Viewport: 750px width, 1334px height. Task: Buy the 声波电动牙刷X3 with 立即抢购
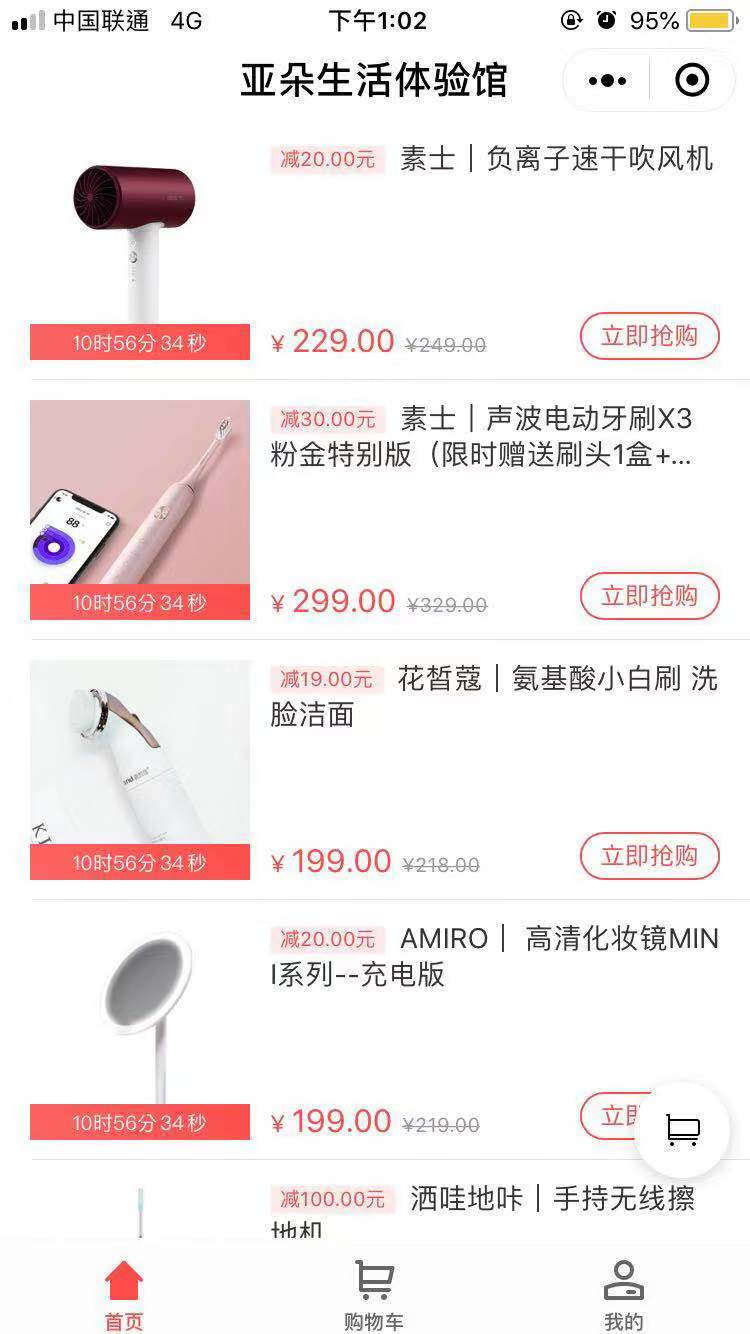click(x=649, y=597)
